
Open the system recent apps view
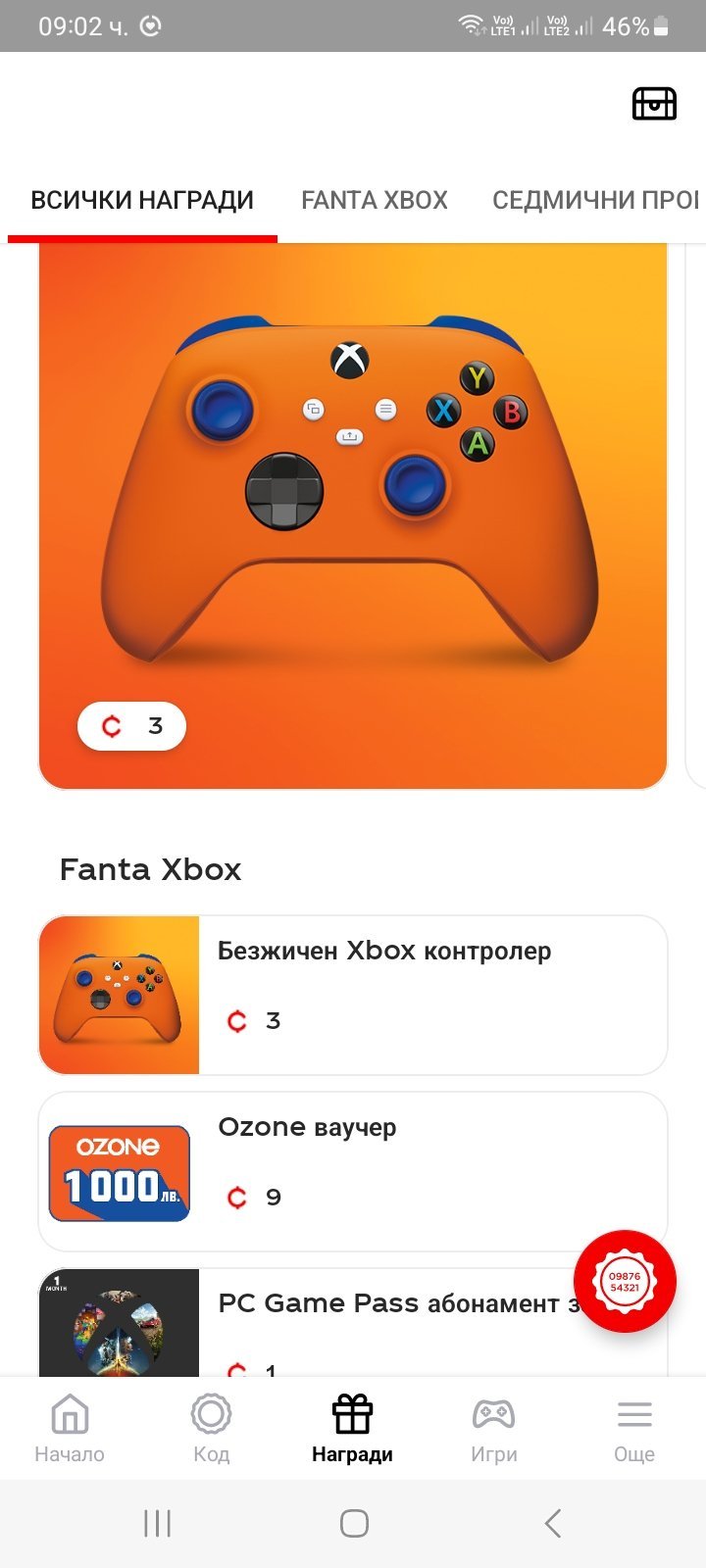pyautogui.click(x=157, y=1523)
